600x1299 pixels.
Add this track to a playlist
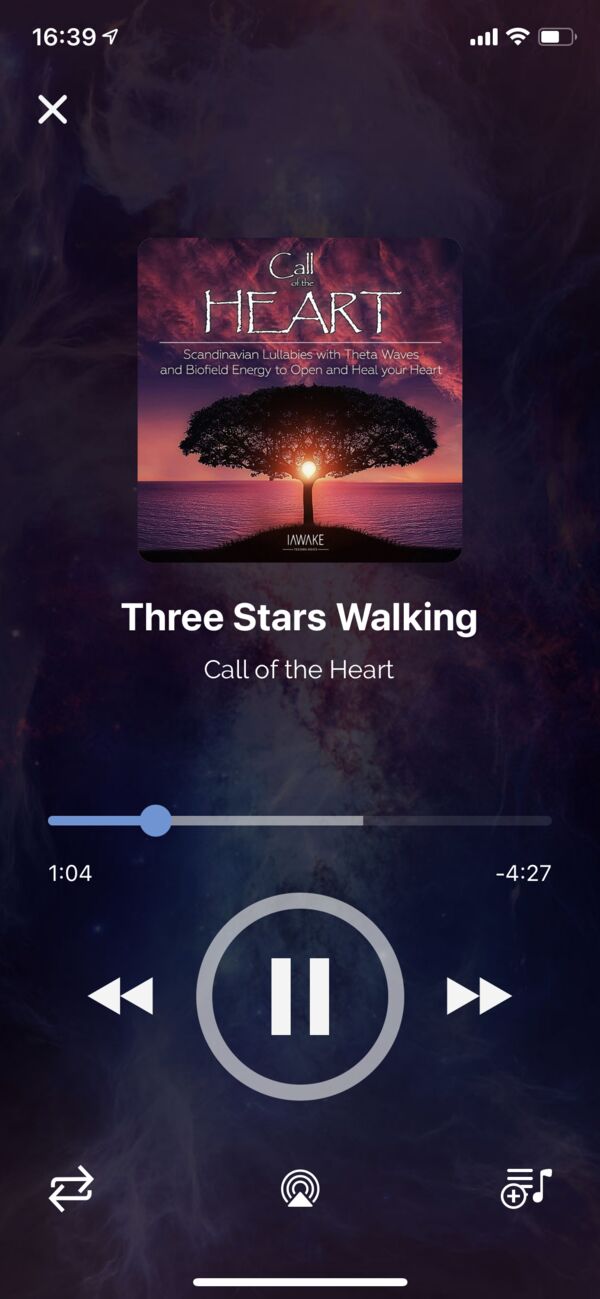526,1188
